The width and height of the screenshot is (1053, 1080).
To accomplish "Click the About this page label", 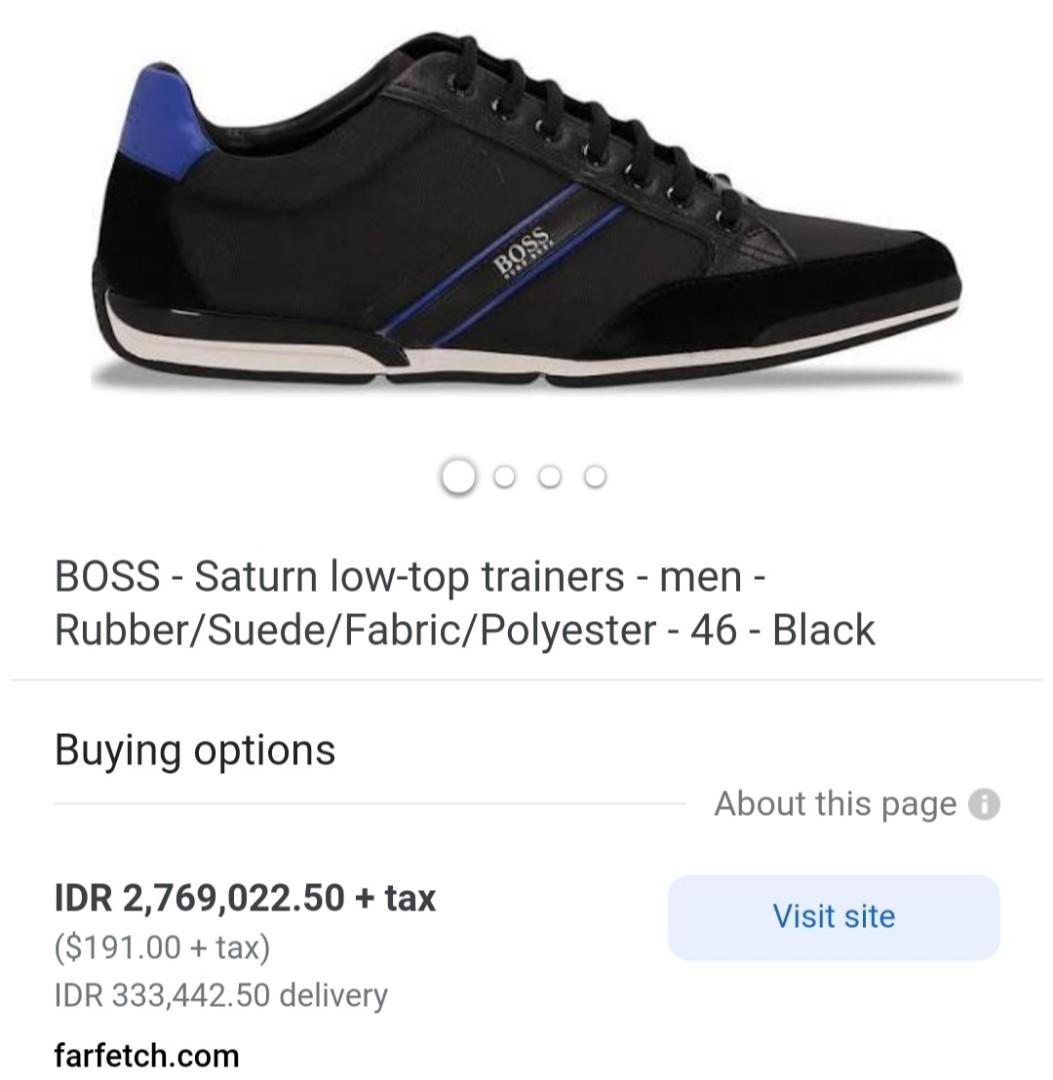I will click(x=836, y=803).
